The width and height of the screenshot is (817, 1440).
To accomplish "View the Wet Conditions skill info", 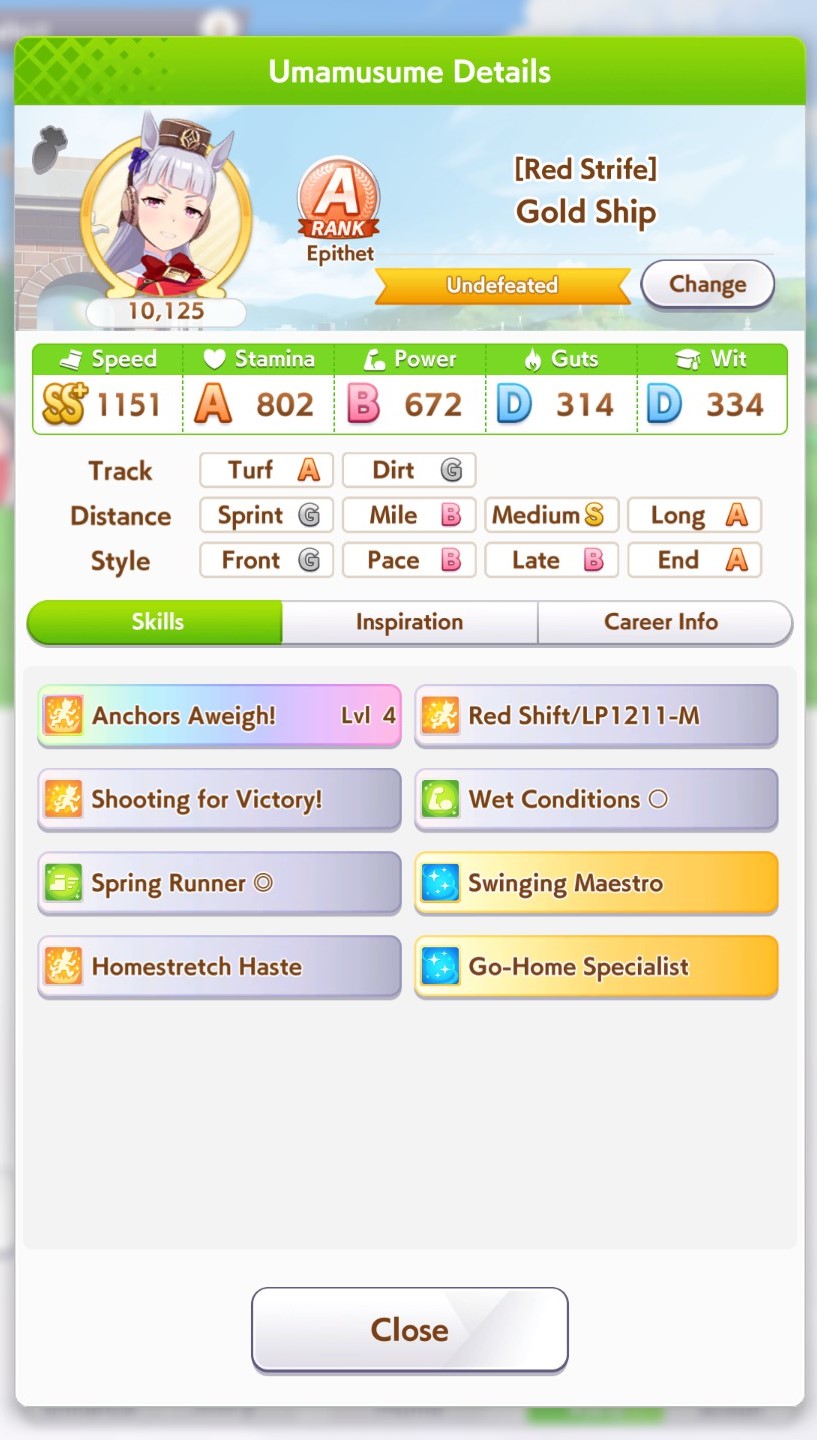I will [x=596, y=799].
